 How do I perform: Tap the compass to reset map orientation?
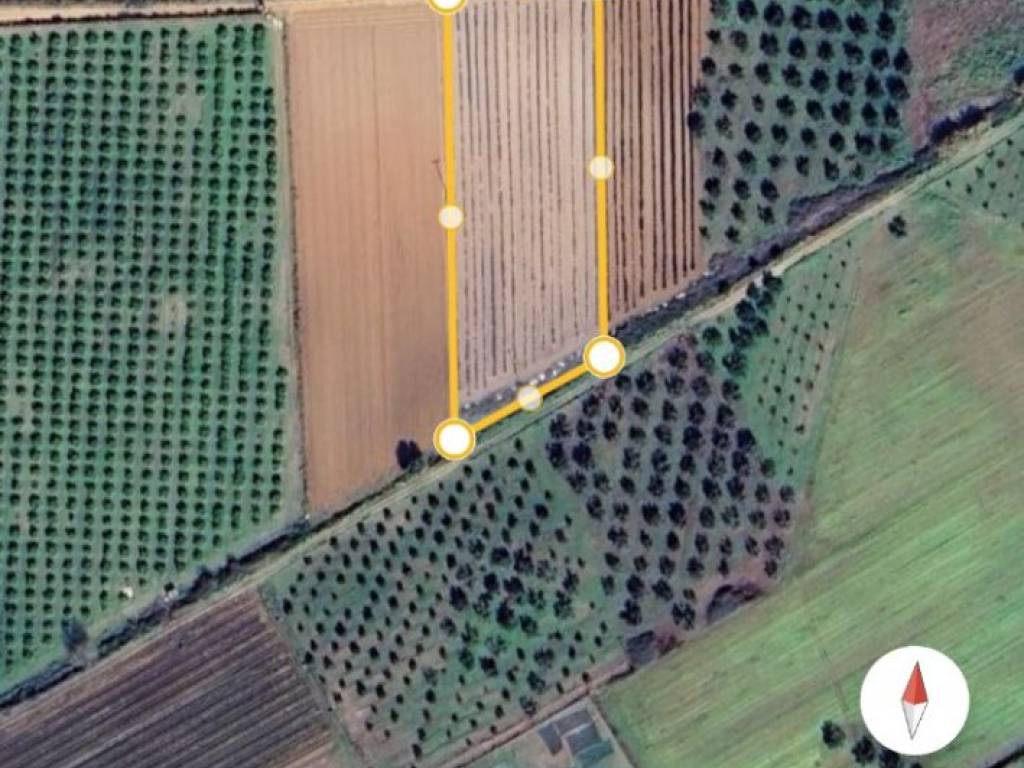tap(914, 700)
